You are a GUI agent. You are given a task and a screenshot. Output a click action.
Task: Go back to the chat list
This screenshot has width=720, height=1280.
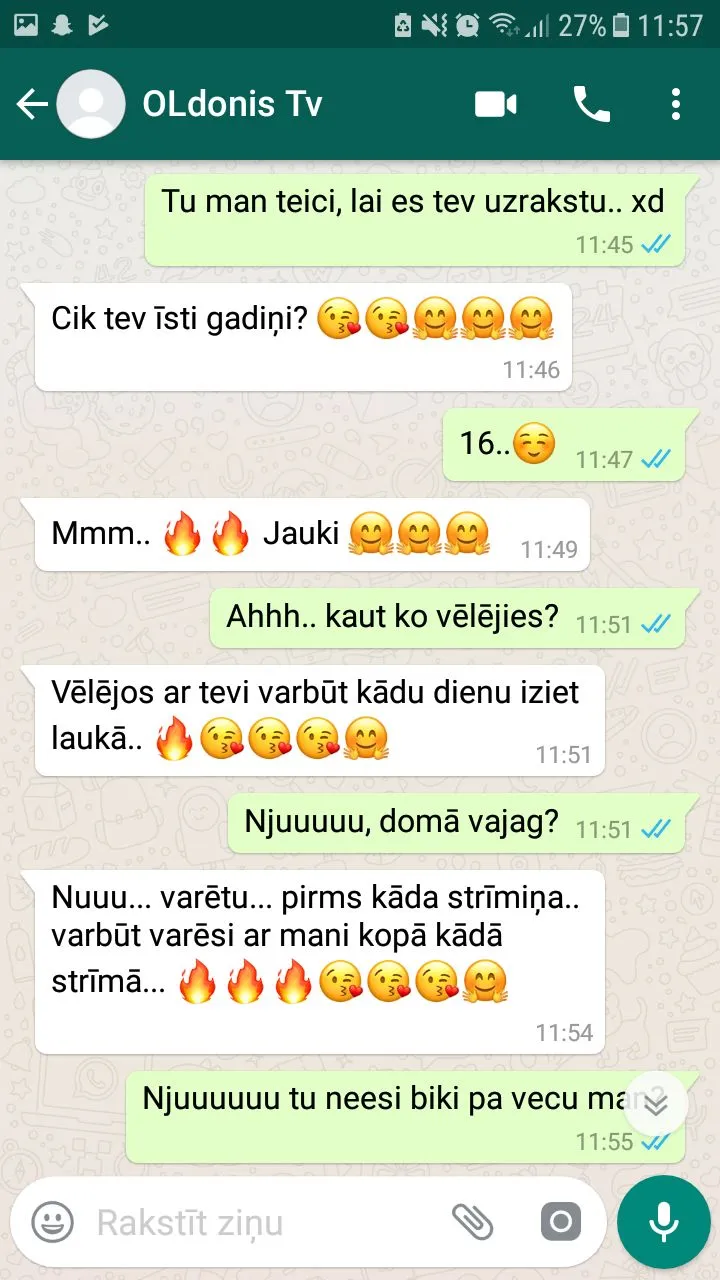coord(32,104)
